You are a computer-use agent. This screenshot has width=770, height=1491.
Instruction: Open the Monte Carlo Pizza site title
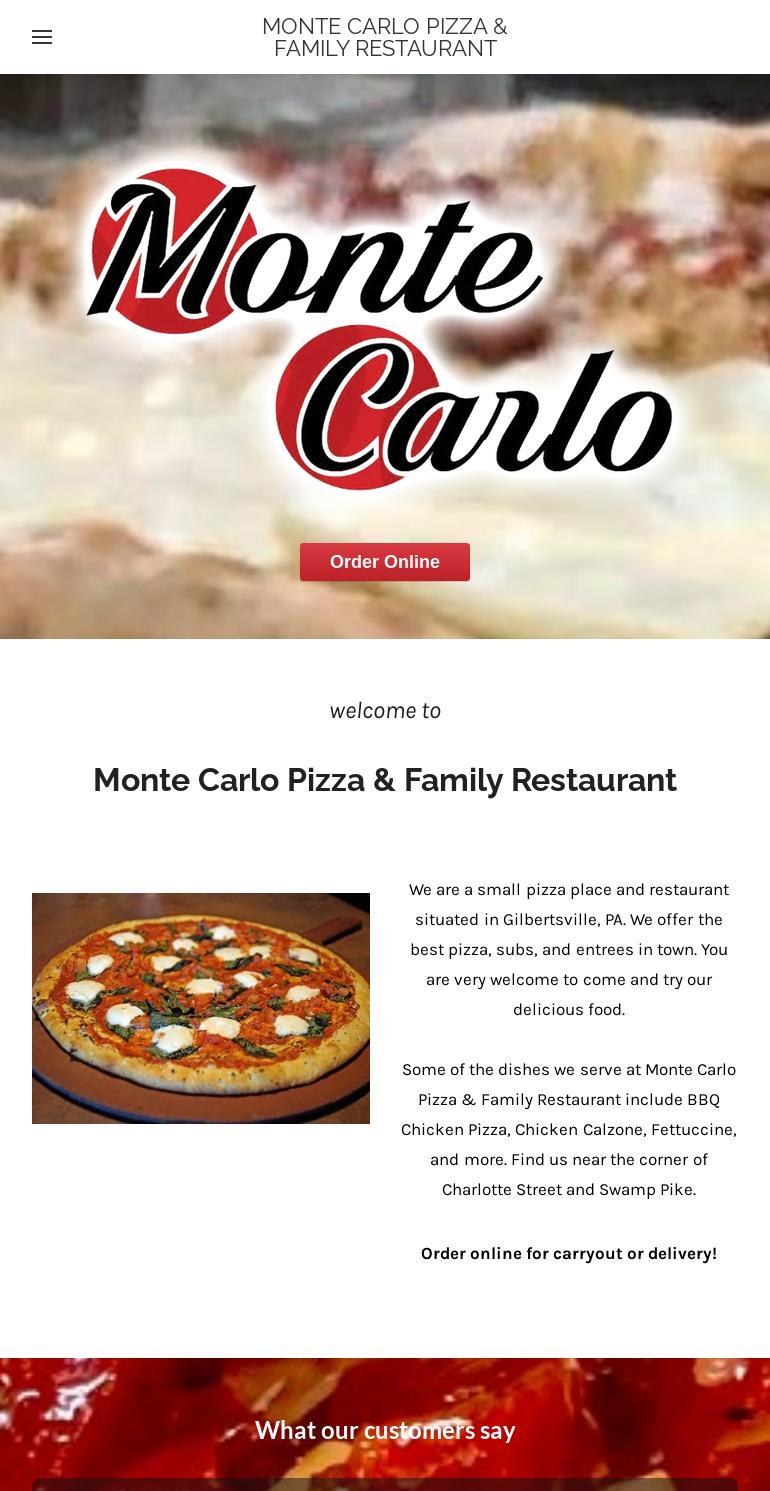385,37
